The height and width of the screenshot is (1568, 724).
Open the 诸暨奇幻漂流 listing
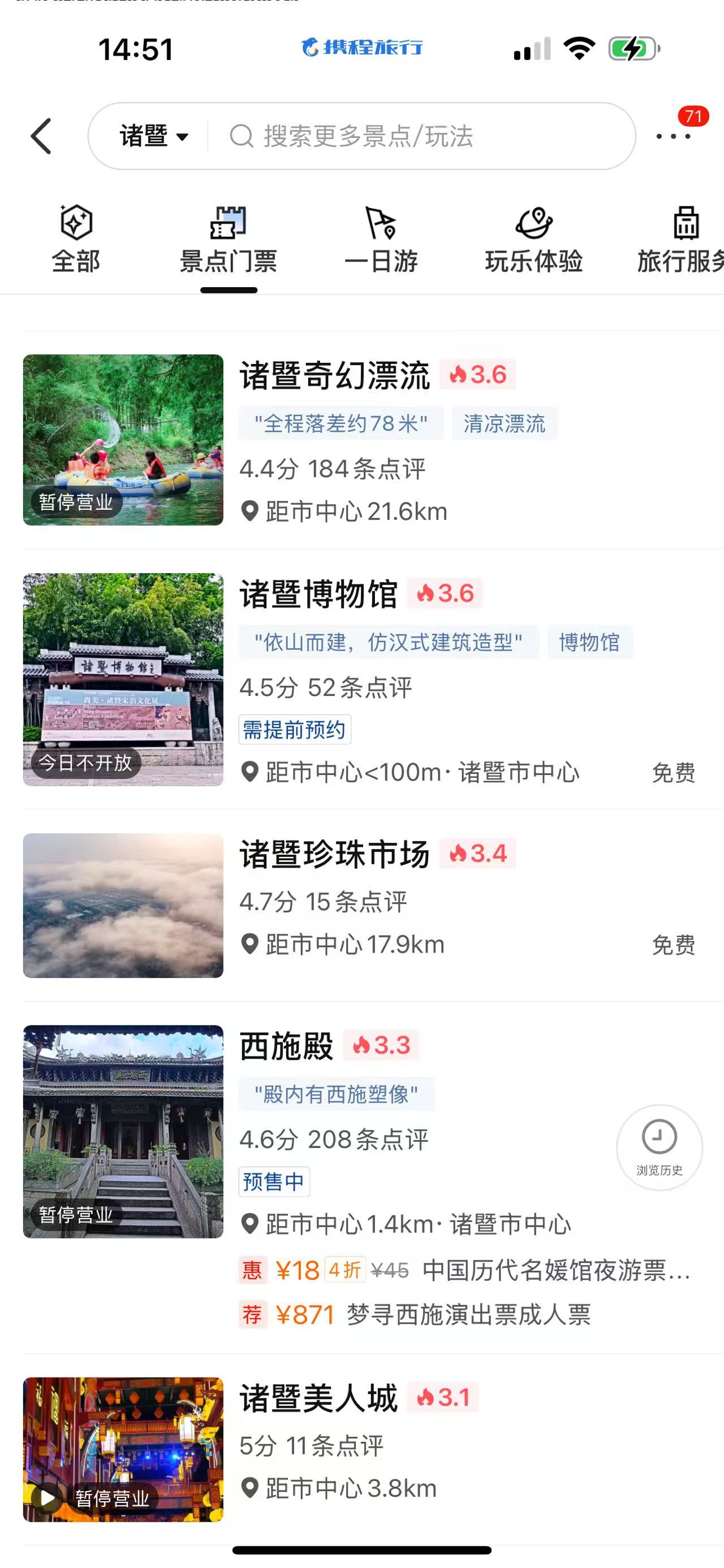point(335,375)
